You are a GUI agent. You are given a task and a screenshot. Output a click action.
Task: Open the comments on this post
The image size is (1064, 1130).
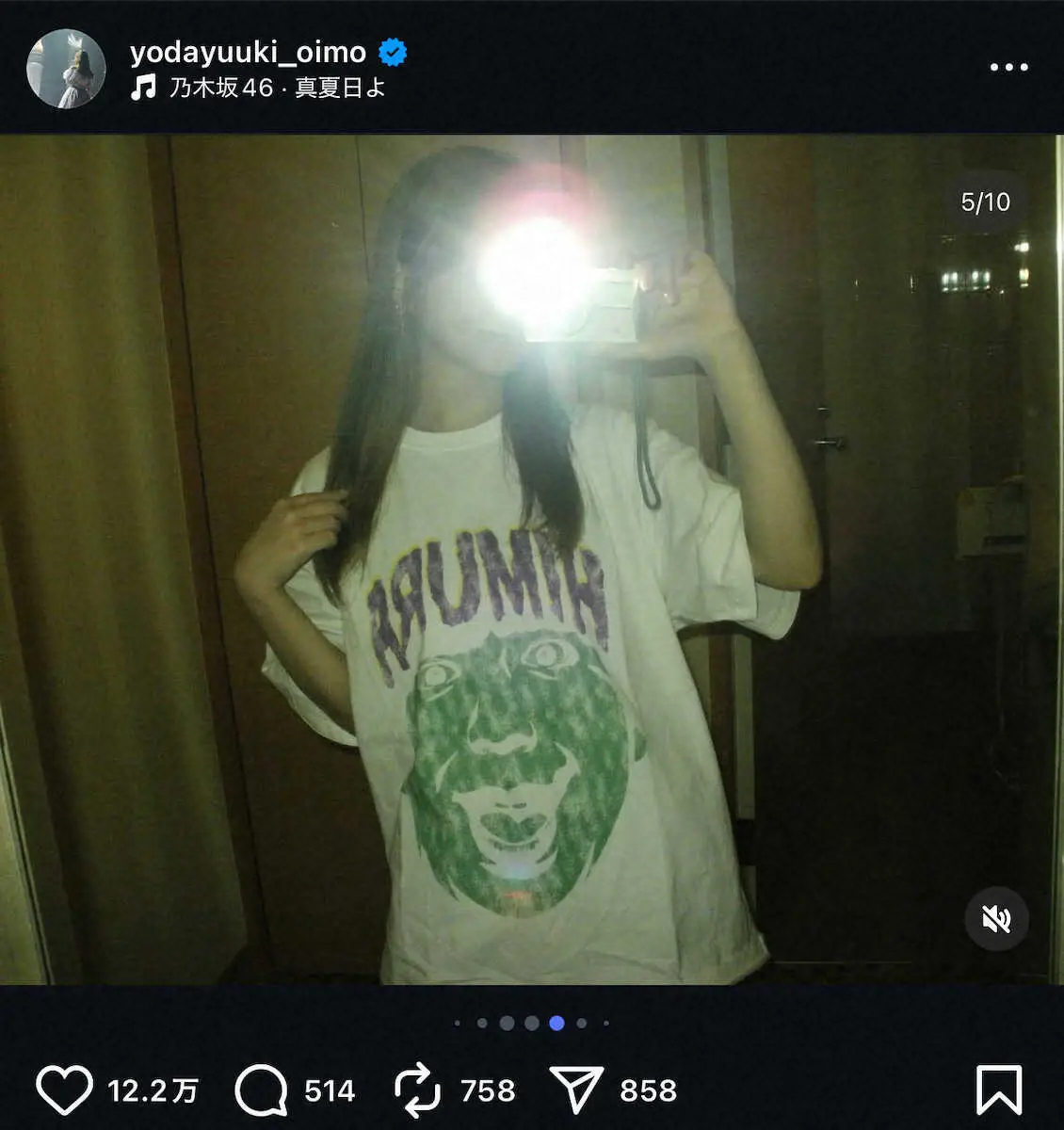(x=261, y=1090)
